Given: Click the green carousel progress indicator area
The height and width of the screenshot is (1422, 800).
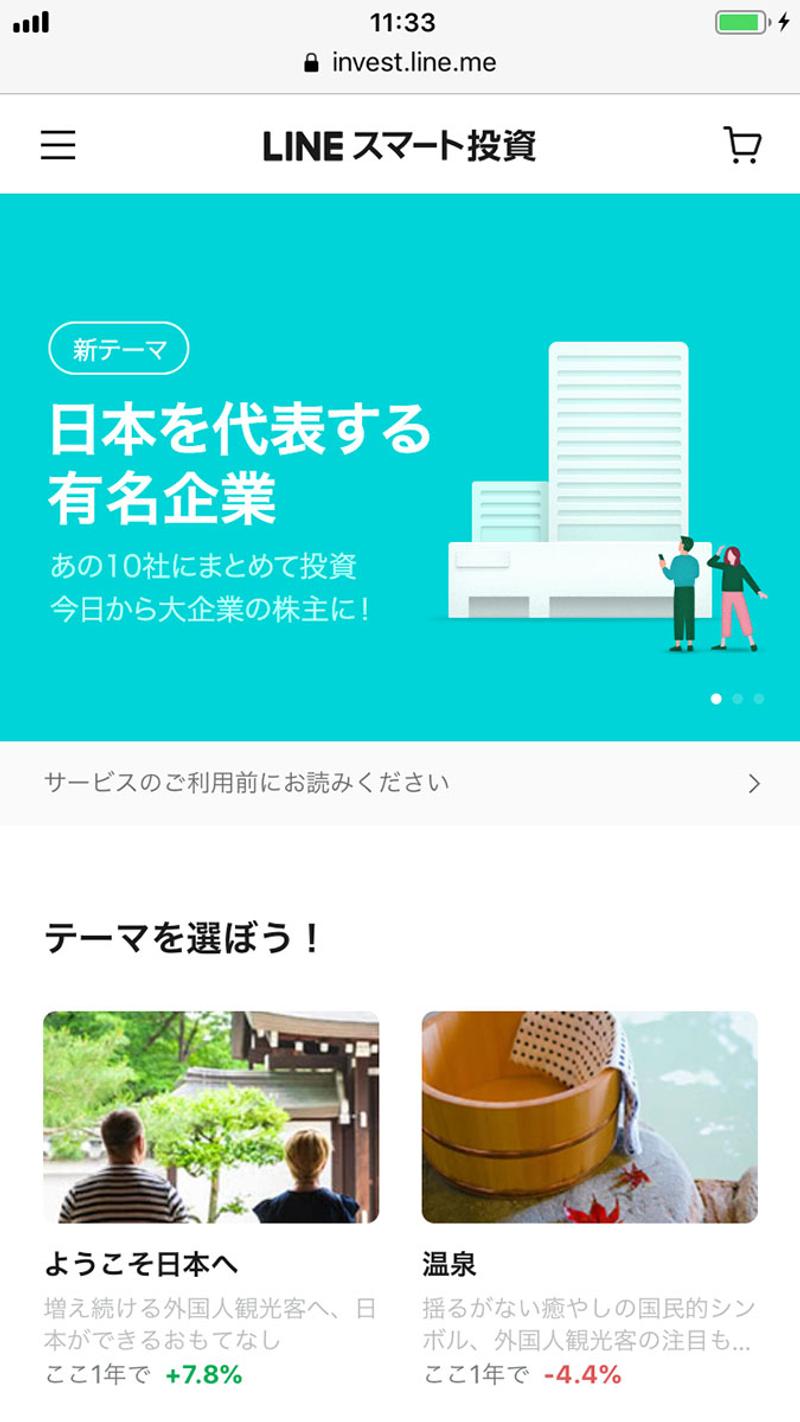Looking at the screenshot, I should click(738, 700).
